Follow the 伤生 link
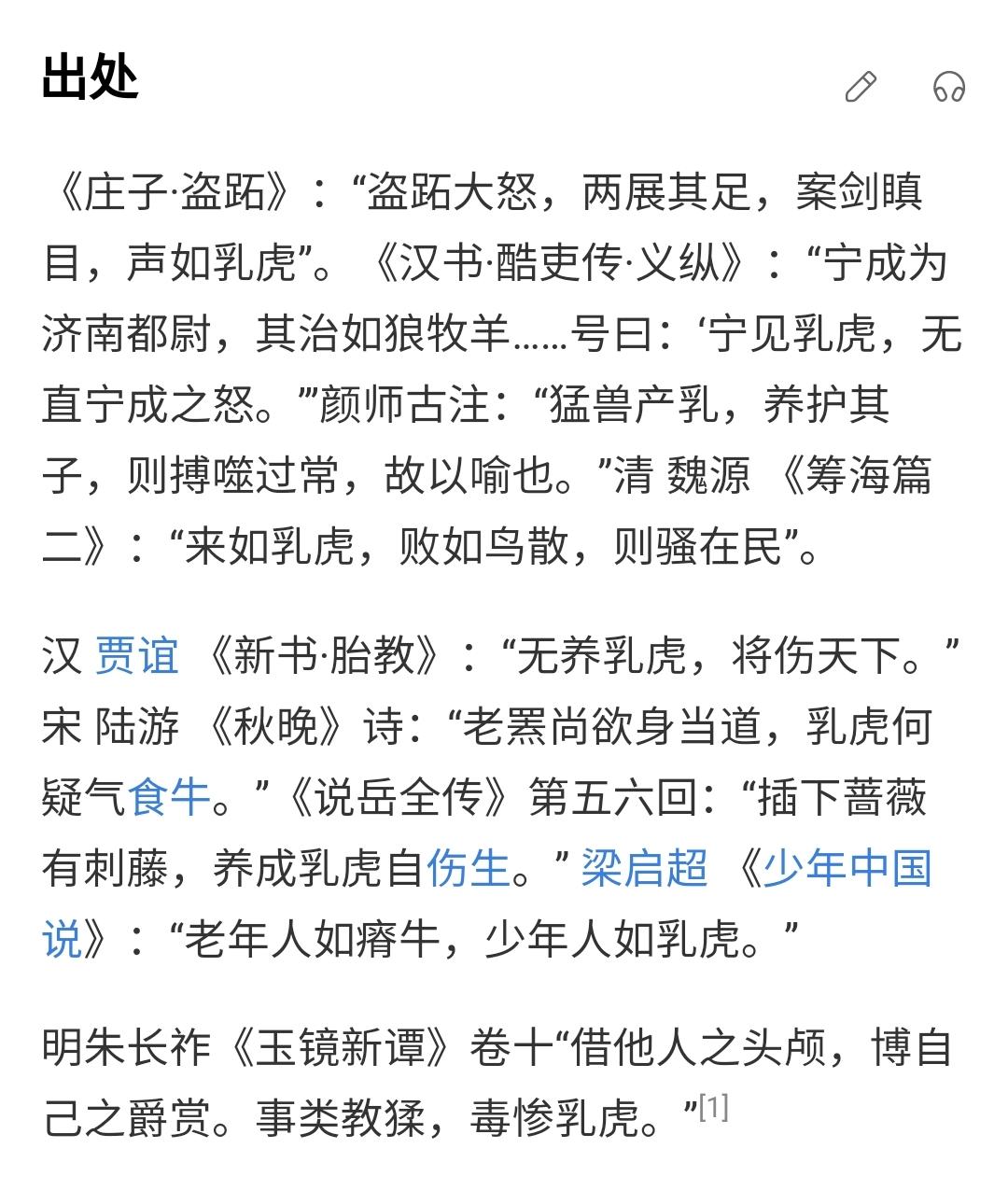Image resolution: width=1008 pixels, height=1204 pixels. click(x=469, y=868)
